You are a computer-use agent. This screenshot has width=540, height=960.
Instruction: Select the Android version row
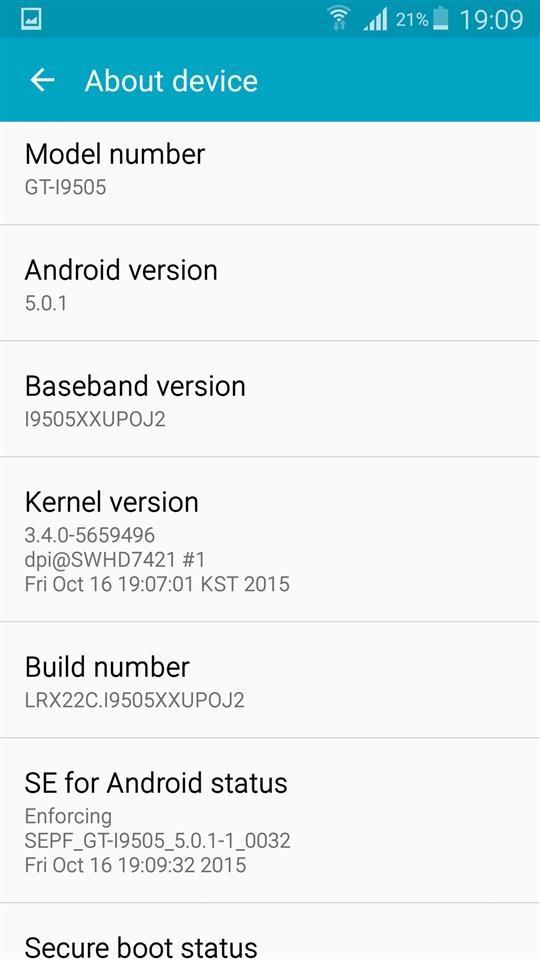[270, 283]
